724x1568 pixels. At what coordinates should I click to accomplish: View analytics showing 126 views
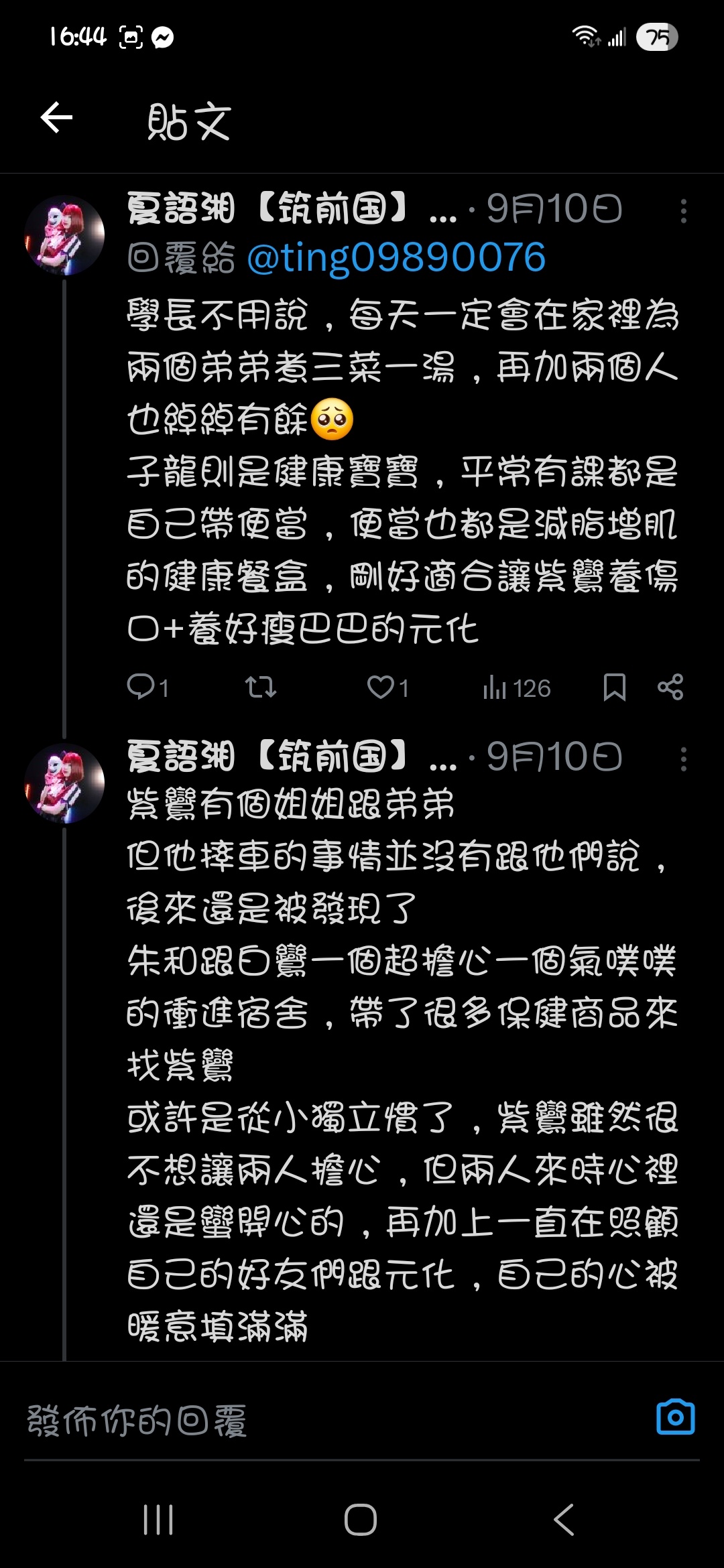point(516,688)
